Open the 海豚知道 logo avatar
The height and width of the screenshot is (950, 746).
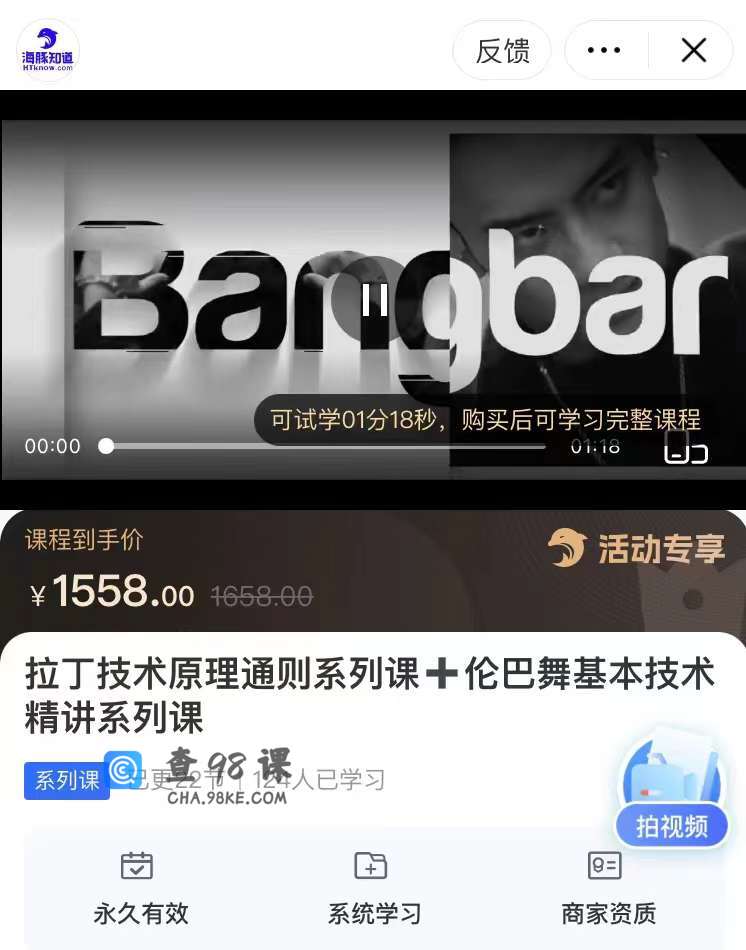click(x=47, y=49)
